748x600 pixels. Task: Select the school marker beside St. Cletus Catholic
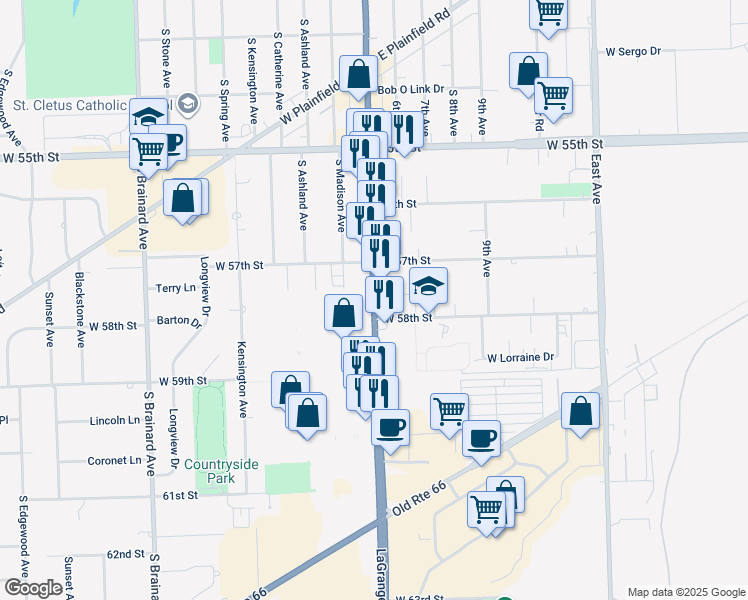click(148, 117)
